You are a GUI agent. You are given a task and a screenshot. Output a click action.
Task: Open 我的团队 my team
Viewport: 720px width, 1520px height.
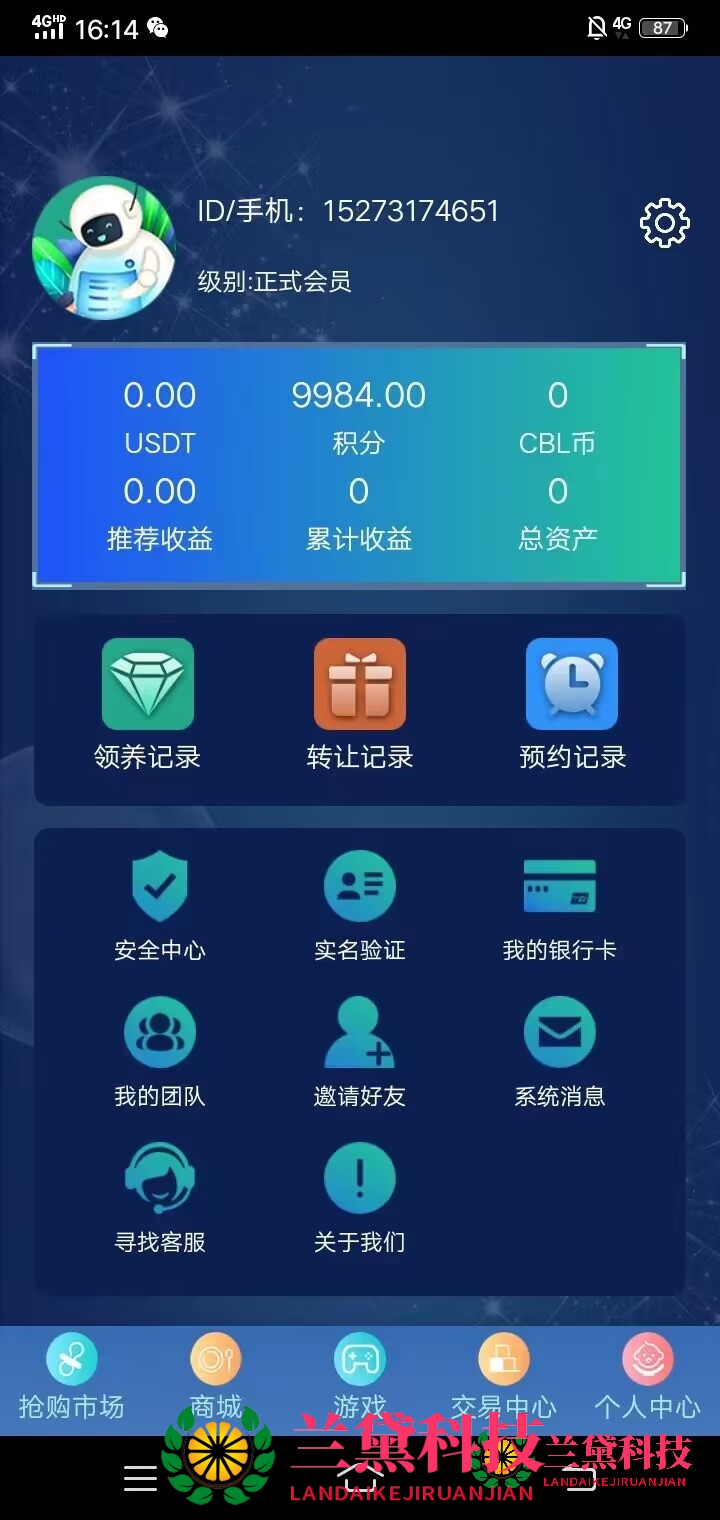(x=160, y=1033)
